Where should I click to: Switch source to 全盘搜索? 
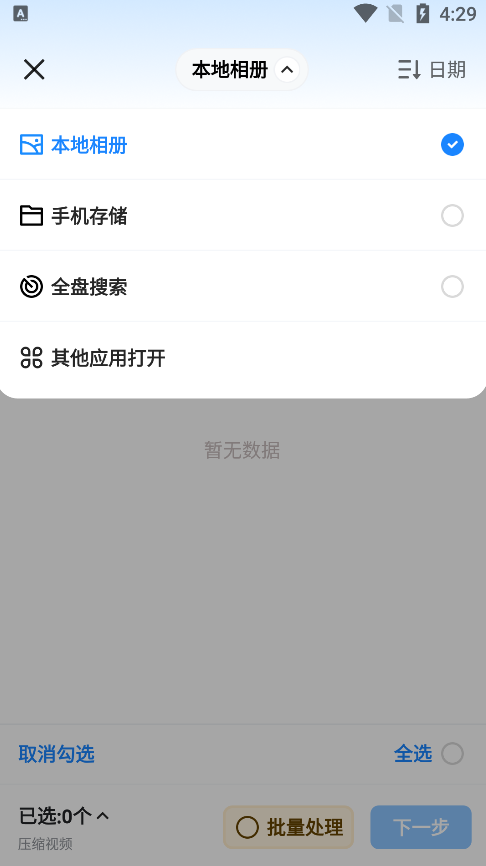point(243,287)
